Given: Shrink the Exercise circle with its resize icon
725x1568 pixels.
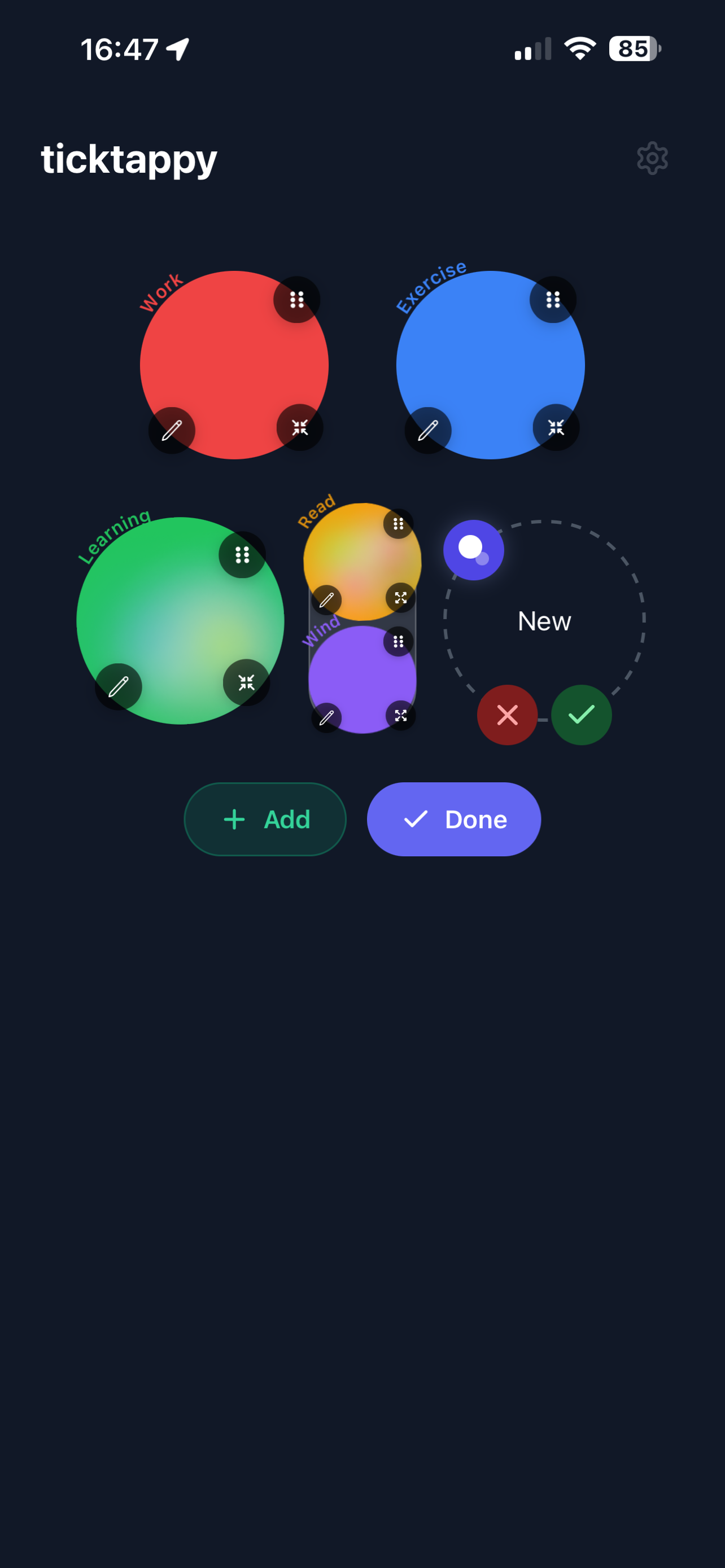Looking at the screenshot, I should point(554,427).
